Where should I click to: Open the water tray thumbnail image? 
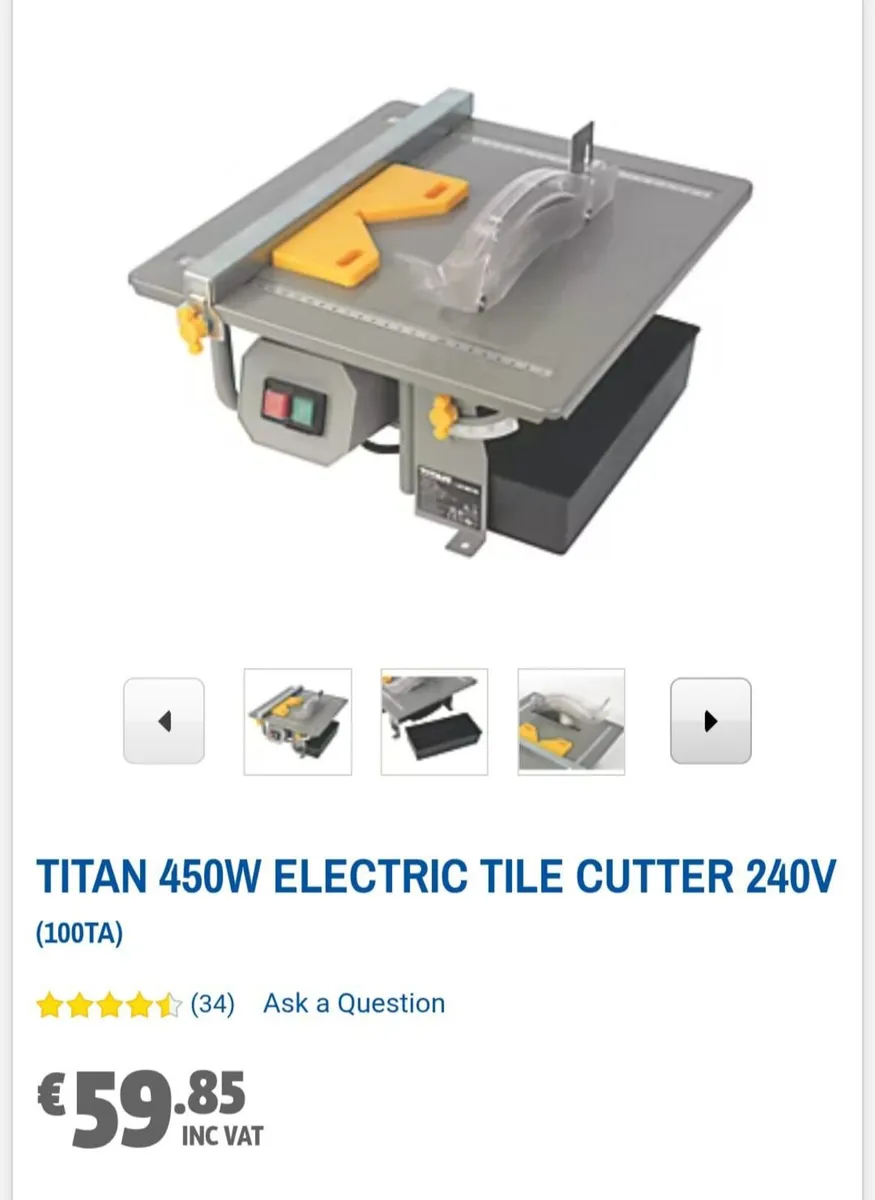point(434,721)
